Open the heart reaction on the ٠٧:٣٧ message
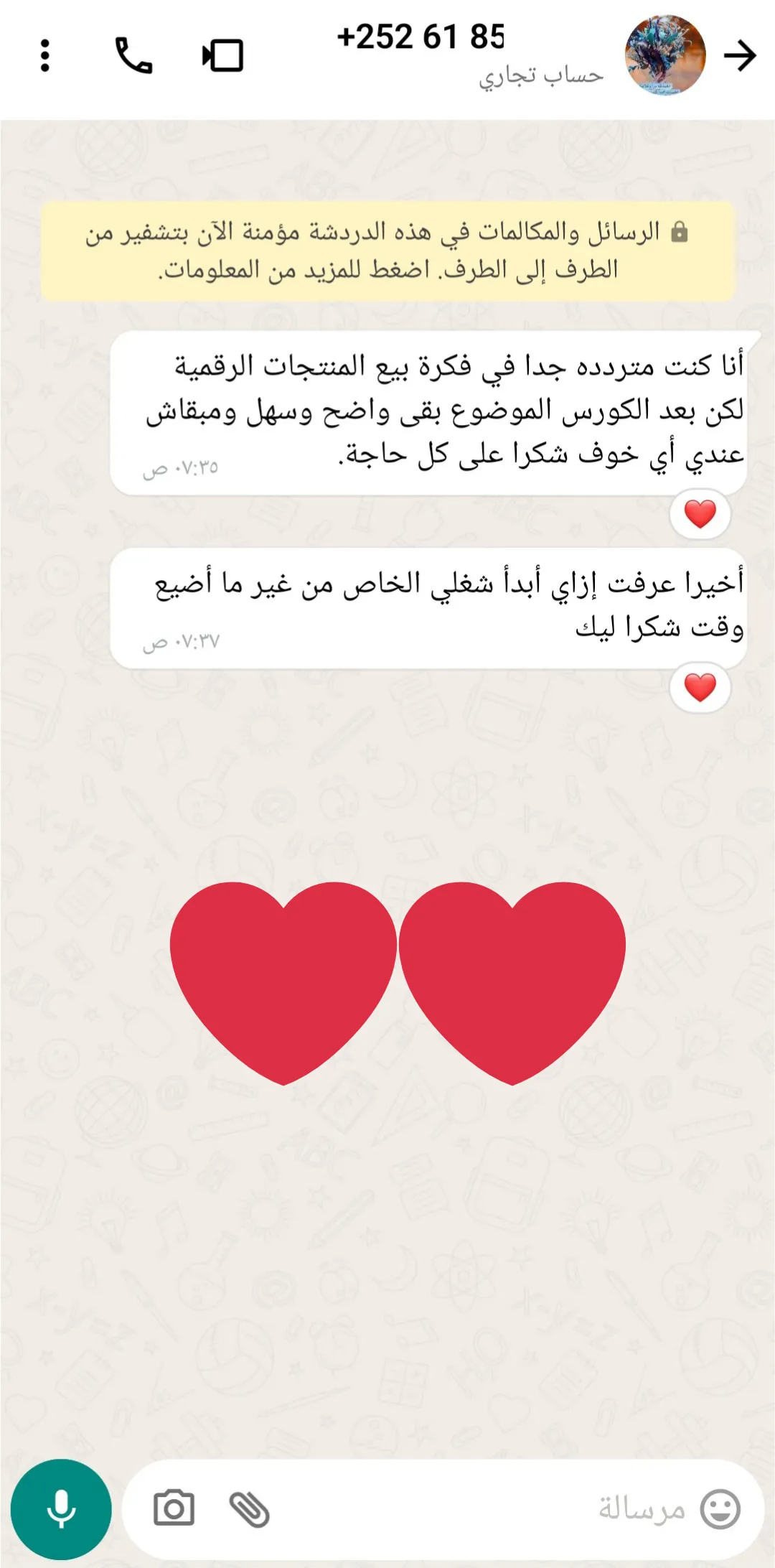The width and height of the screenshot is (775, 1568). pos(700,688)
